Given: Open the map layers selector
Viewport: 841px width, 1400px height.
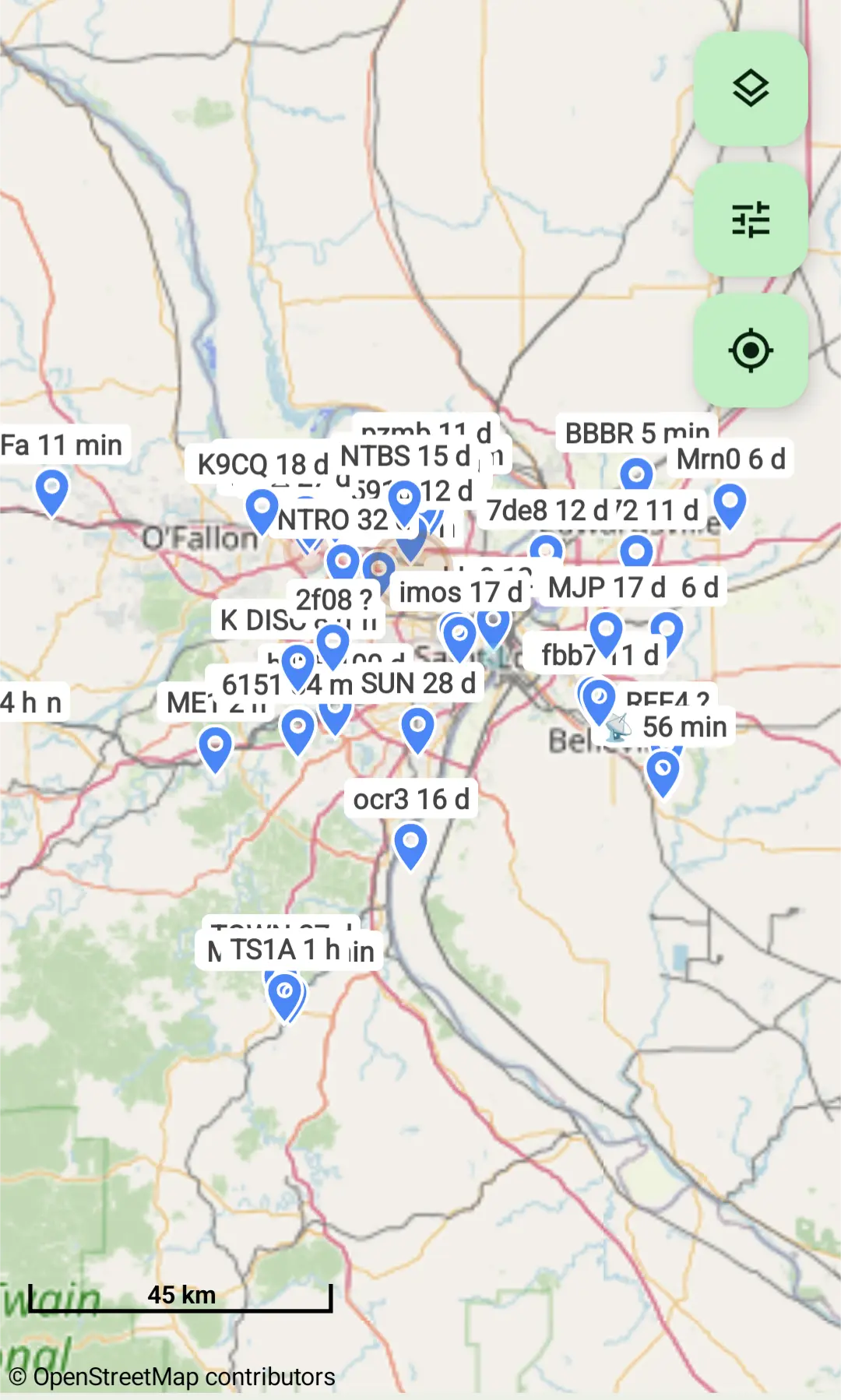Looking at the screenshot, I should 750,89.
